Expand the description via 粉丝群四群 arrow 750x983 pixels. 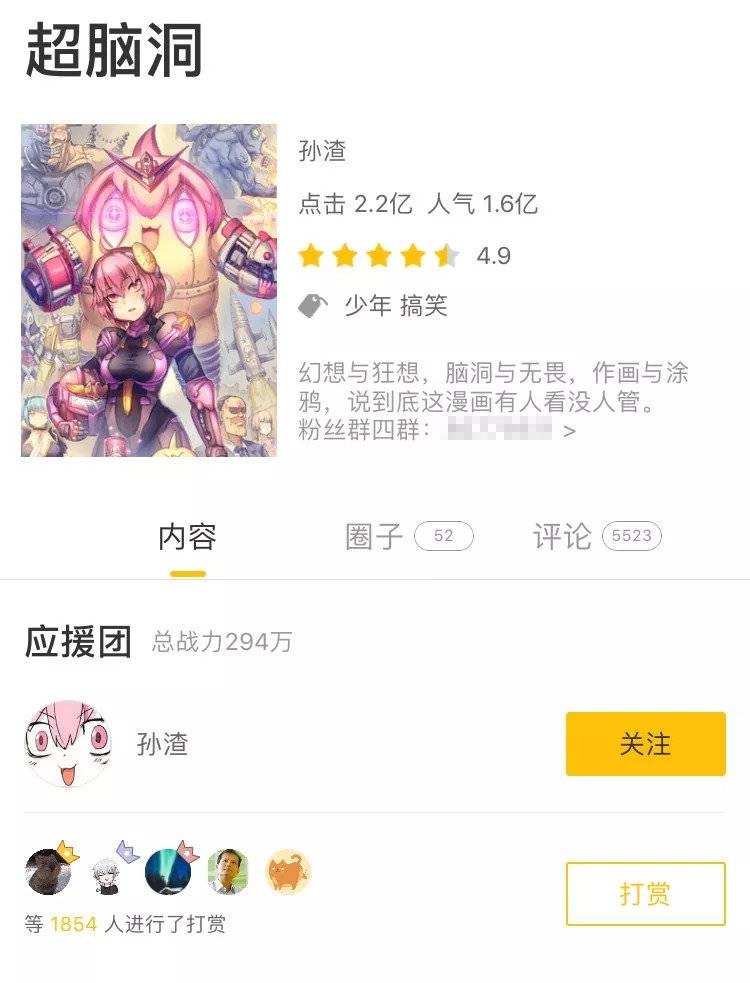coord(569,432)
